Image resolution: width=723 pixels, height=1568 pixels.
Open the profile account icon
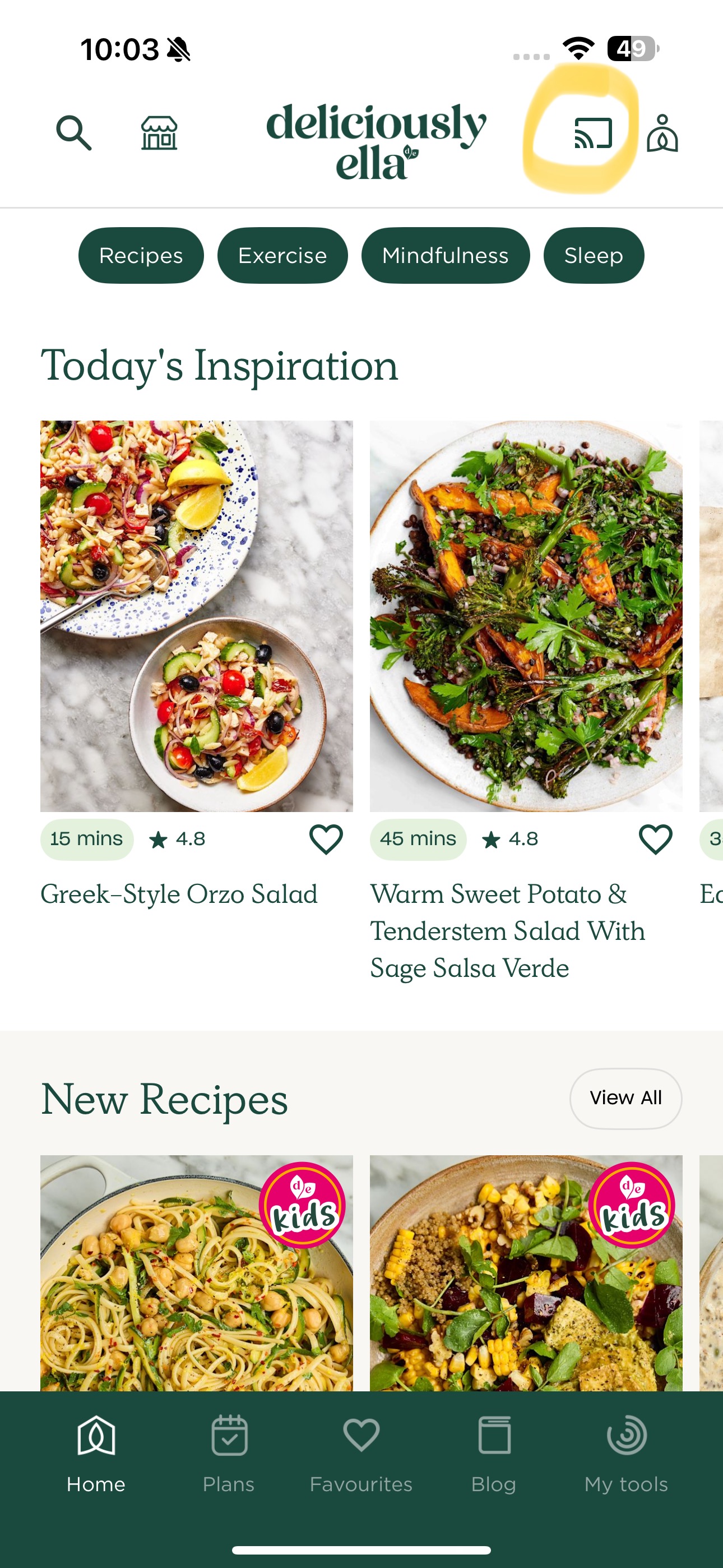click(662, 133)
